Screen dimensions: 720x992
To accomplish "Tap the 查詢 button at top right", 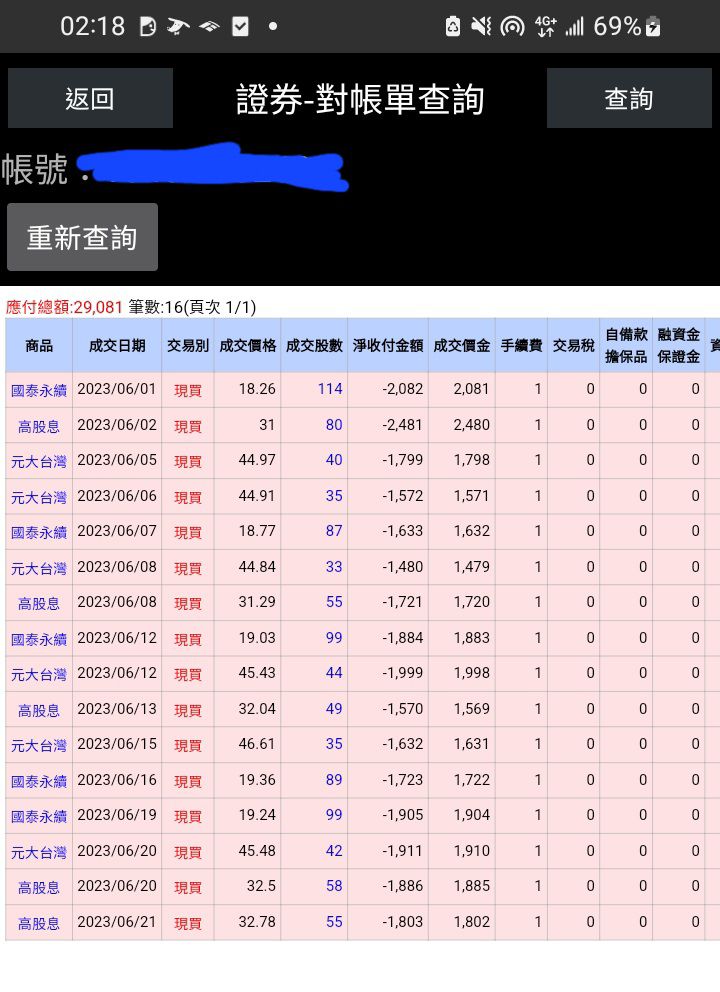I will click(x=629, y=98).
